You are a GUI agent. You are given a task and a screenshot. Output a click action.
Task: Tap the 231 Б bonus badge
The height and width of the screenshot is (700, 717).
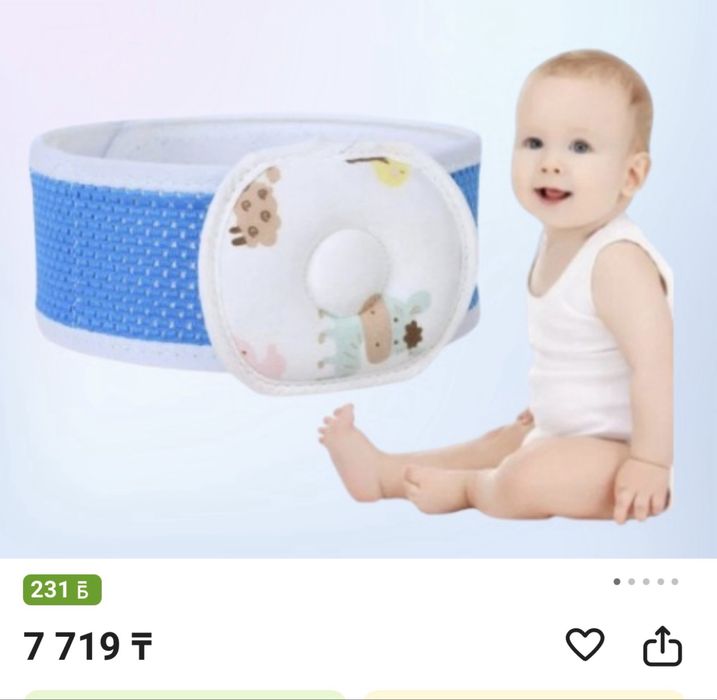(62, 590)
